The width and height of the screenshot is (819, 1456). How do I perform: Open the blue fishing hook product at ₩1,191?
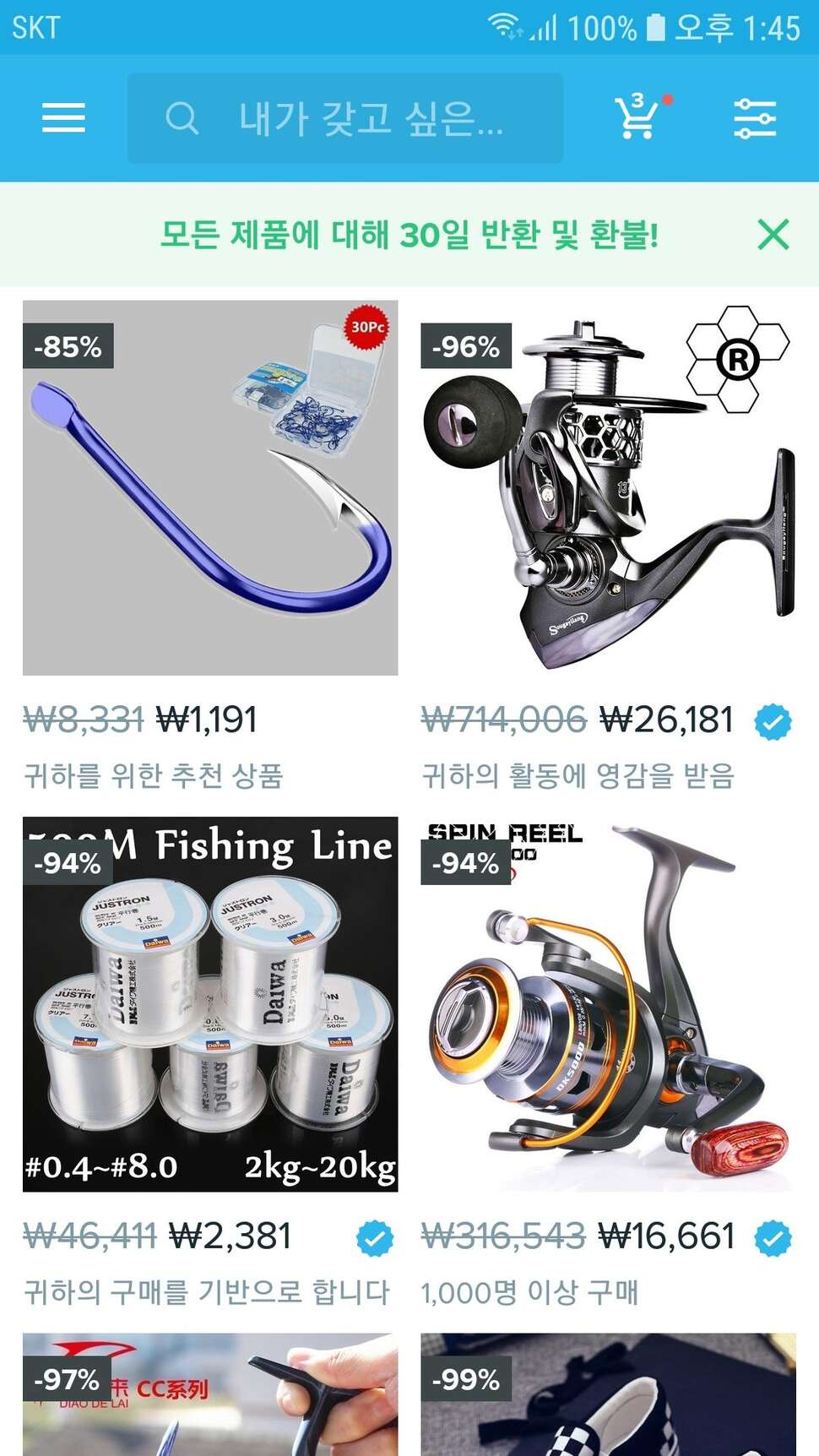(210, 488)
